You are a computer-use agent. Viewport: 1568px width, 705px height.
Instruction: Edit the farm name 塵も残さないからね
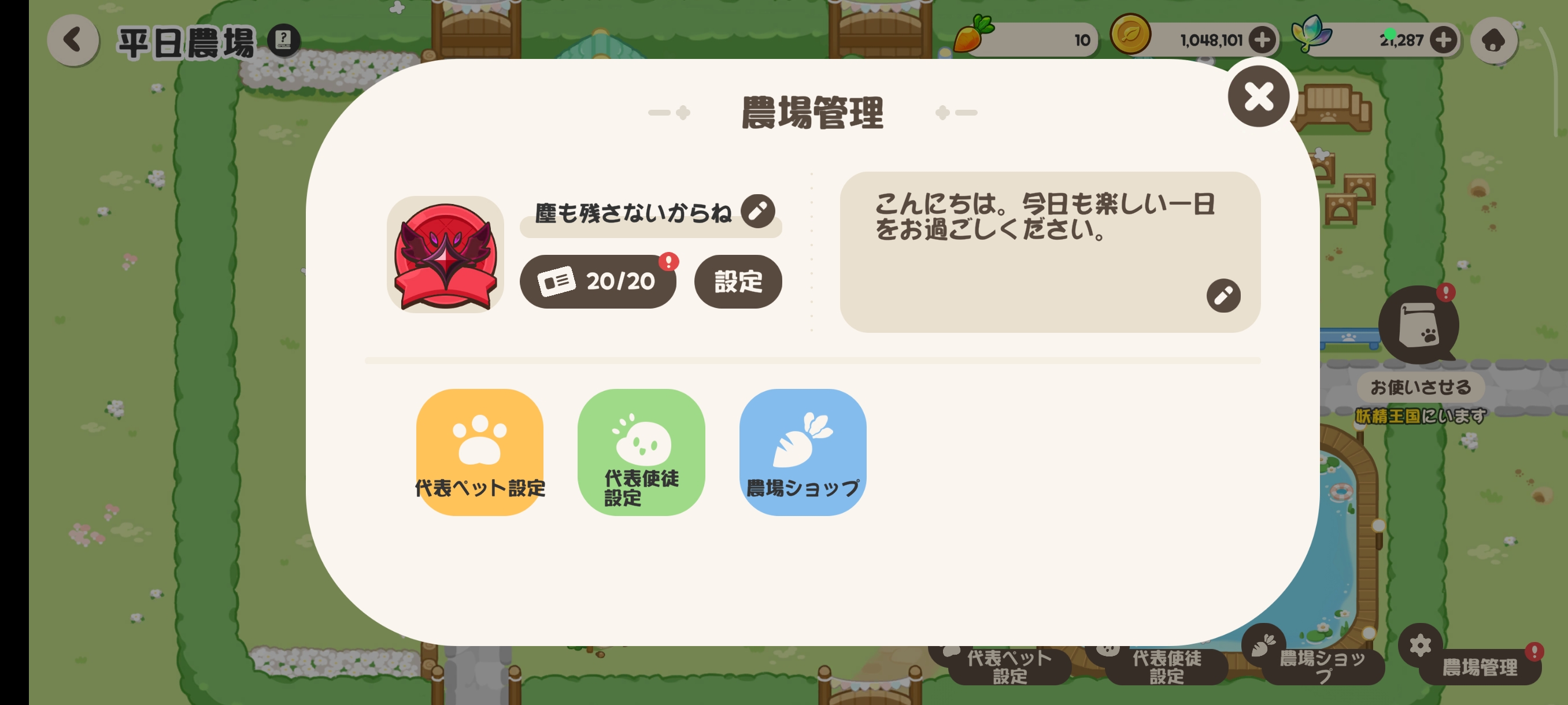(x=757, y=211)
